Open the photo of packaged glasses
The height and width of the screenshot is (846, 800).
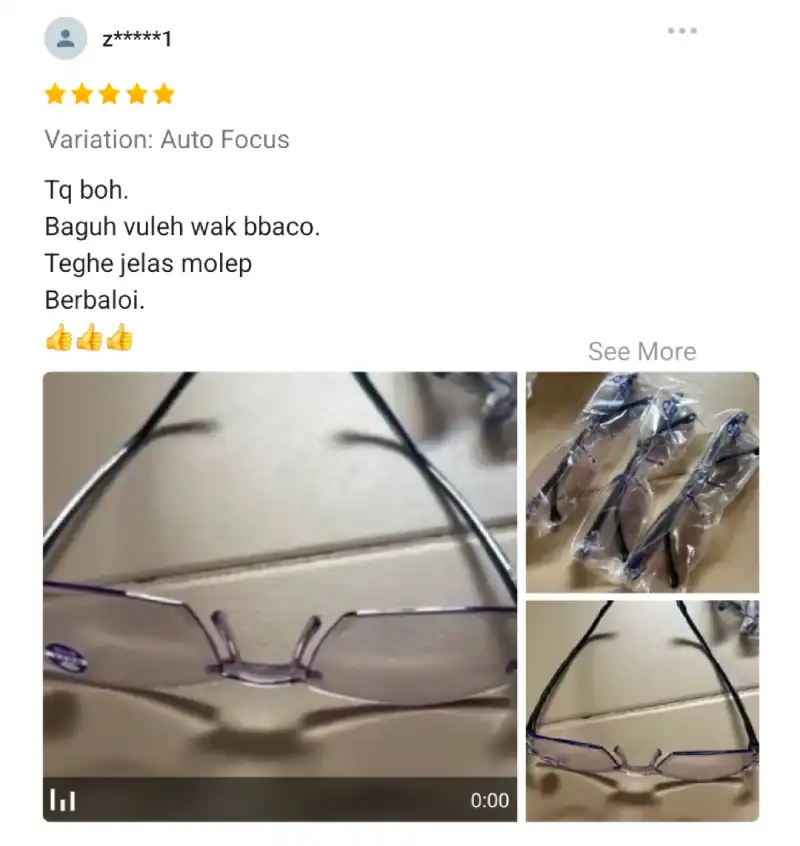point(642,482)
